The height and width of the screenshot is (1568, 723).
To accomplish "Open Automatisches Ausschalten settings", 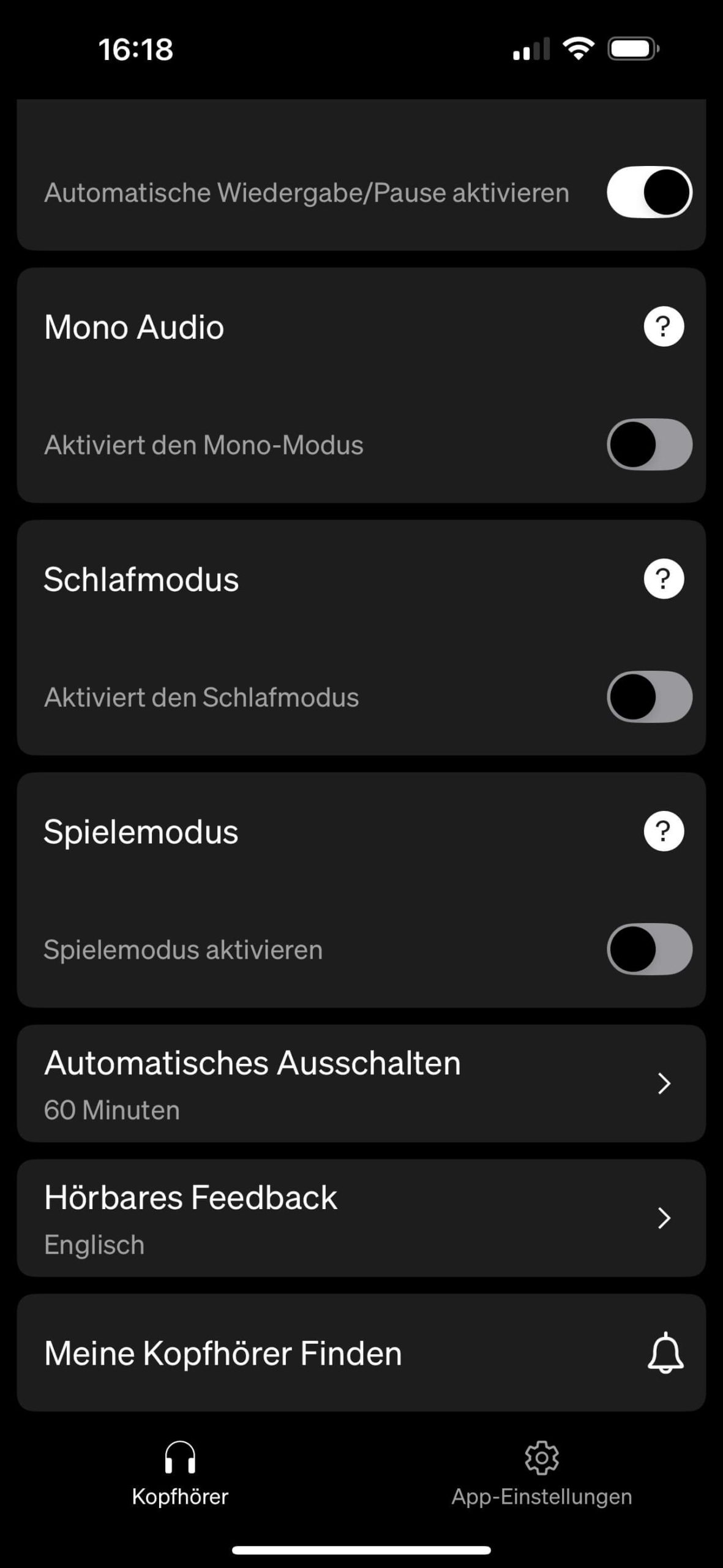I will pos(361,1084).
